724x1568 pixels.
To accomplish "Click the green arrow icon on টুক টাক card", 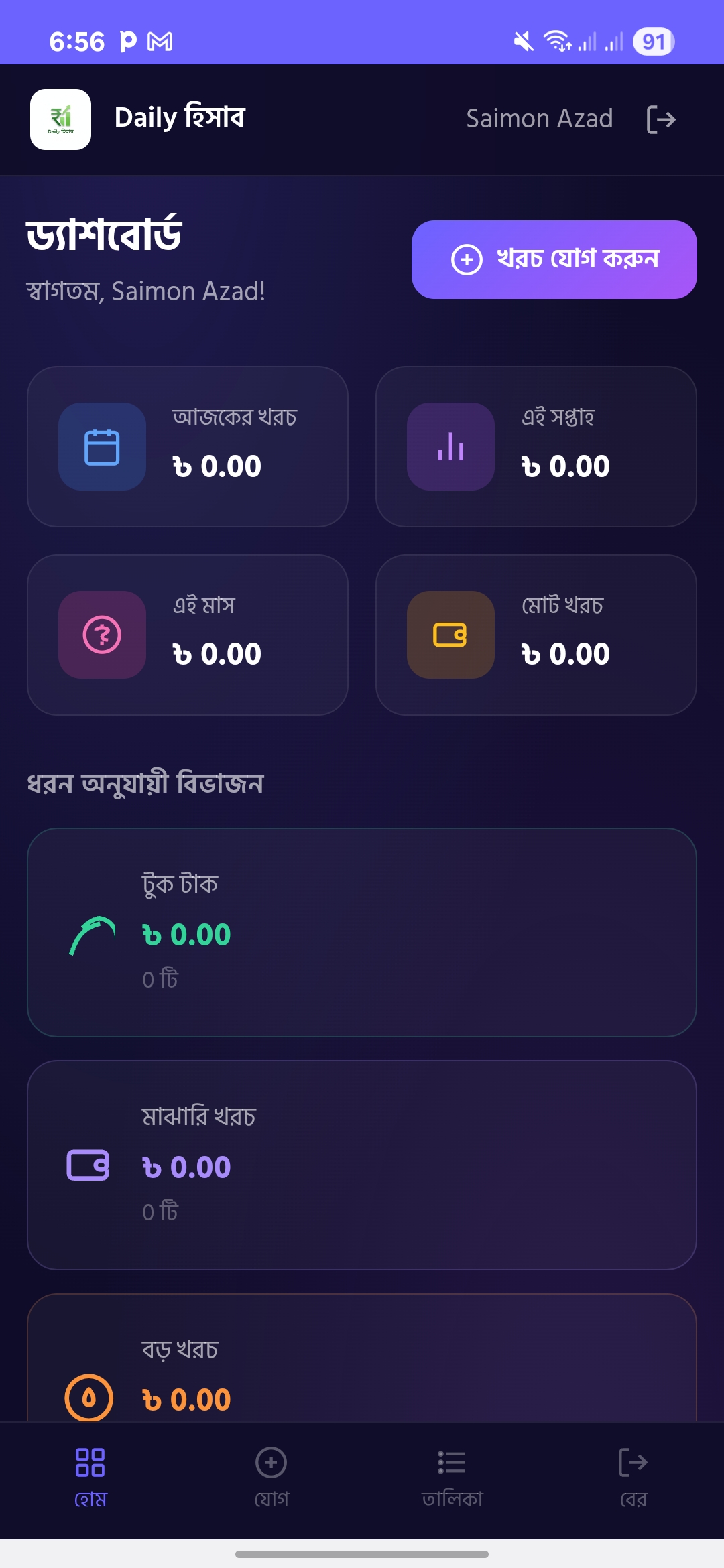I will [x=94, y=933].
